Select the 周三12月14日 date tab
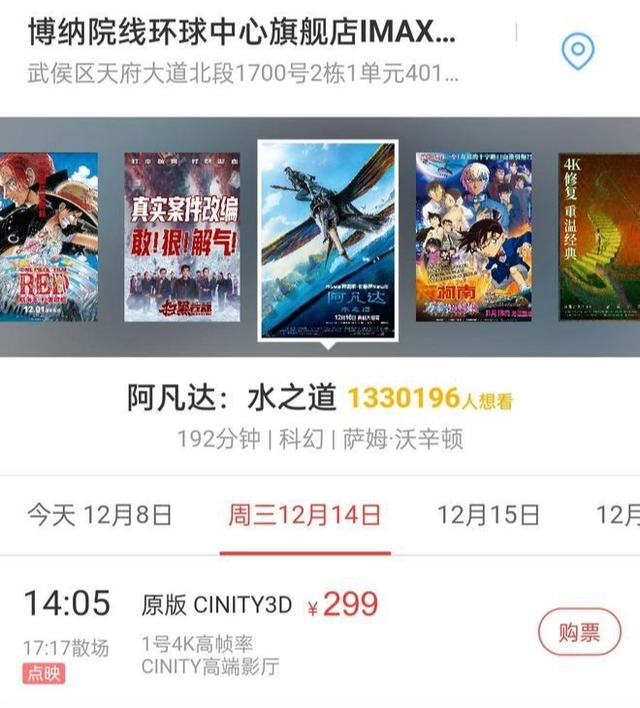 pyautogui.click(x=305, y=515)
